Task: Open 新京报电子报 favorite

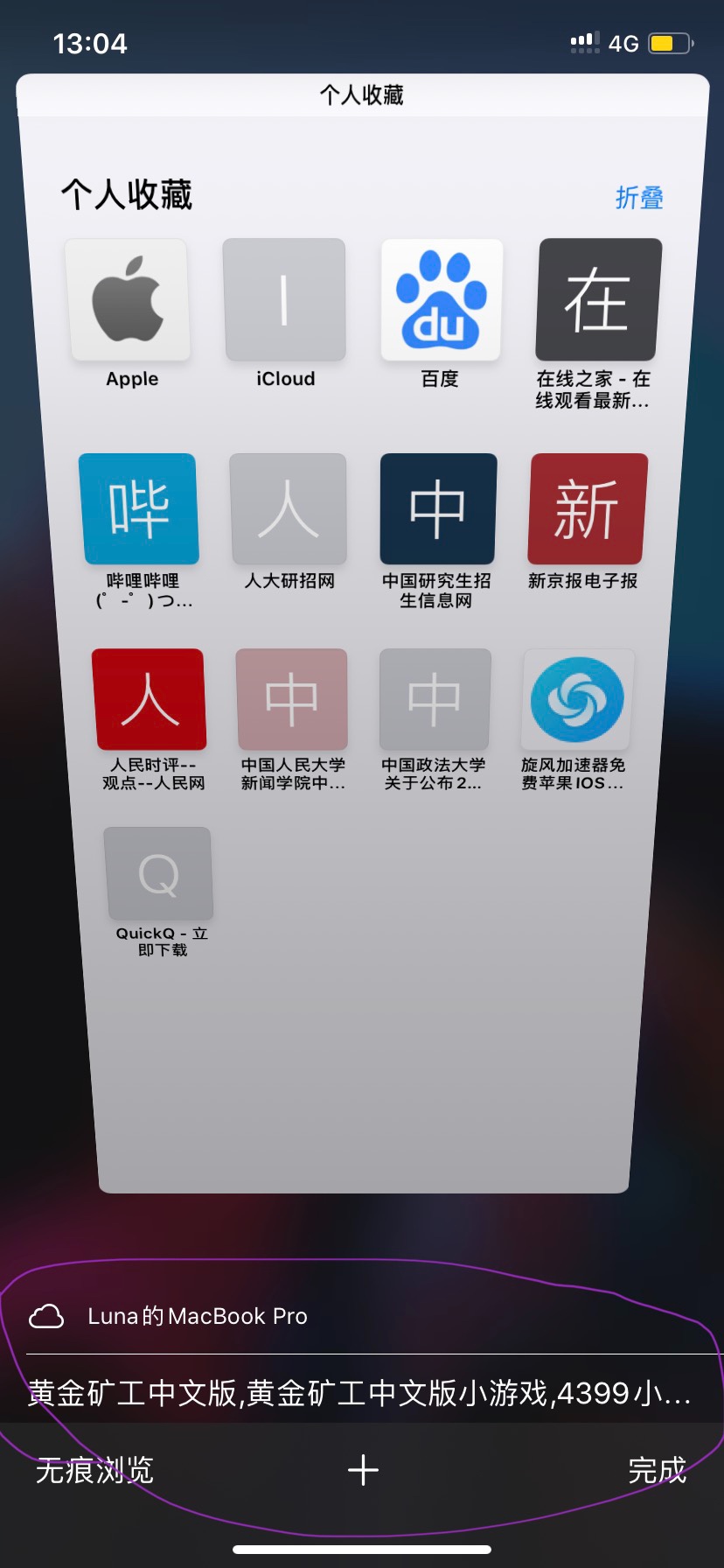Action: tap(587, 508)
